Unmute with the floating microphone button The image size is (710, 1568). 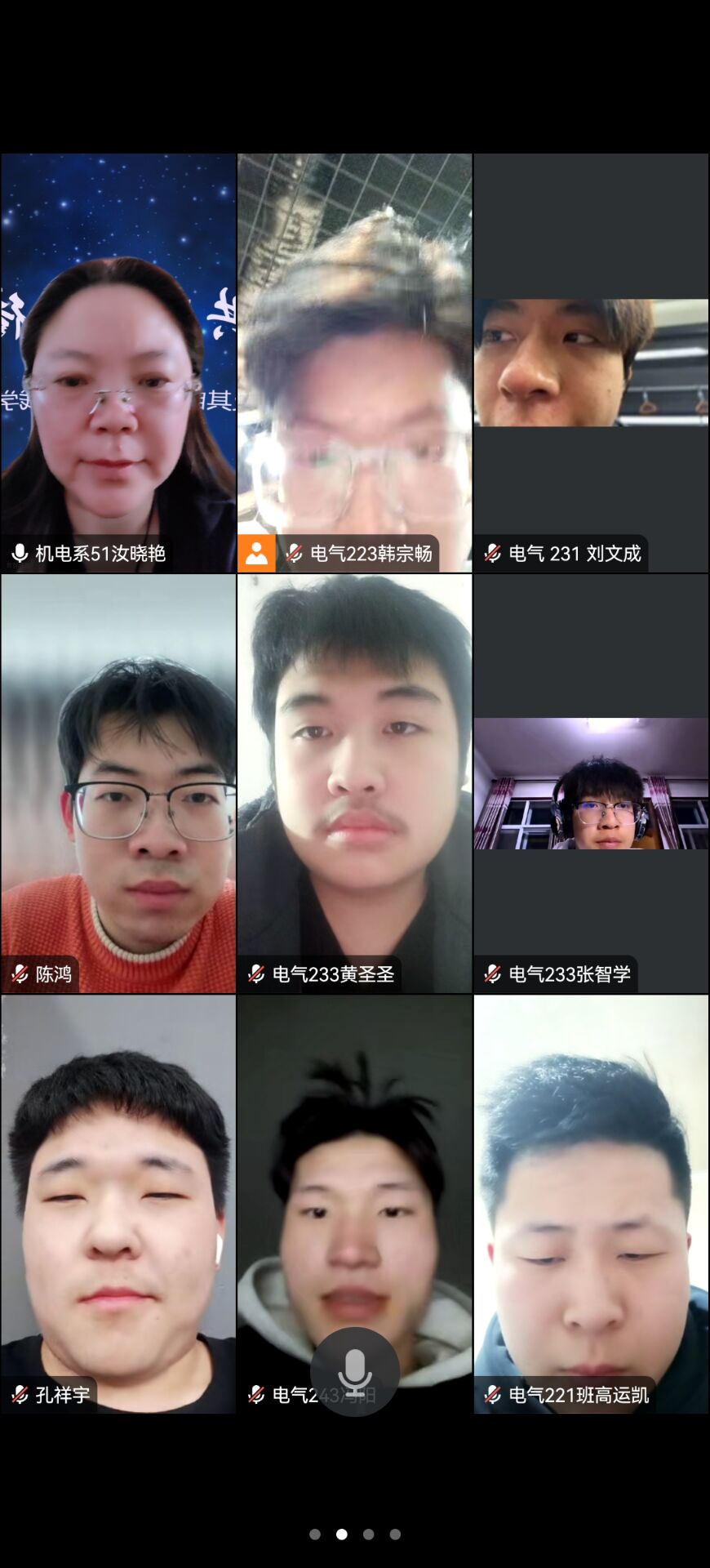click(x=355, y=1371)
